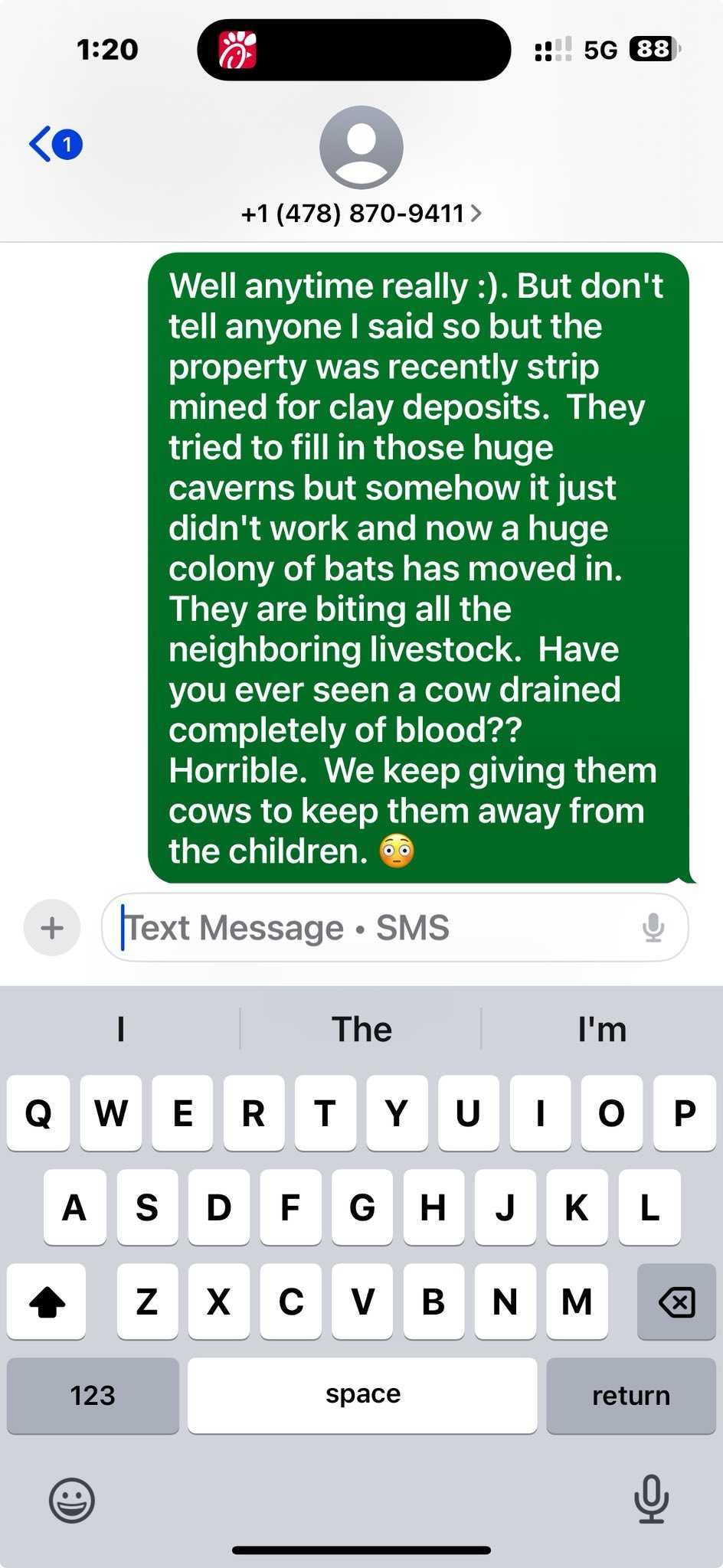This screenshot has height=1568, width=723.
Task: Start keyboard dictation with the bottom microphone
Action: point(651,1498)
